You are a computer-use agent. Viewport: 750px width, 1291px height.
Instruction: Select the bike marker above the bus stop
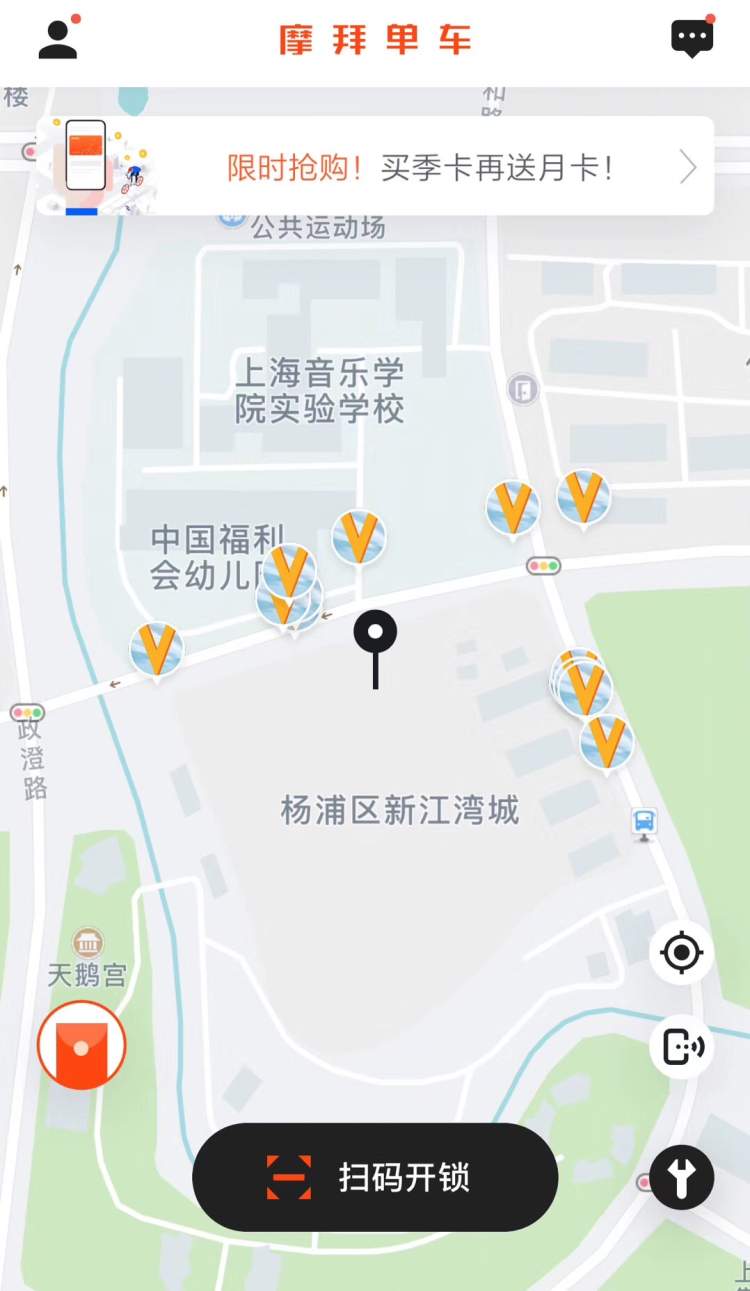pyautogui.click(x=607, y=742)
